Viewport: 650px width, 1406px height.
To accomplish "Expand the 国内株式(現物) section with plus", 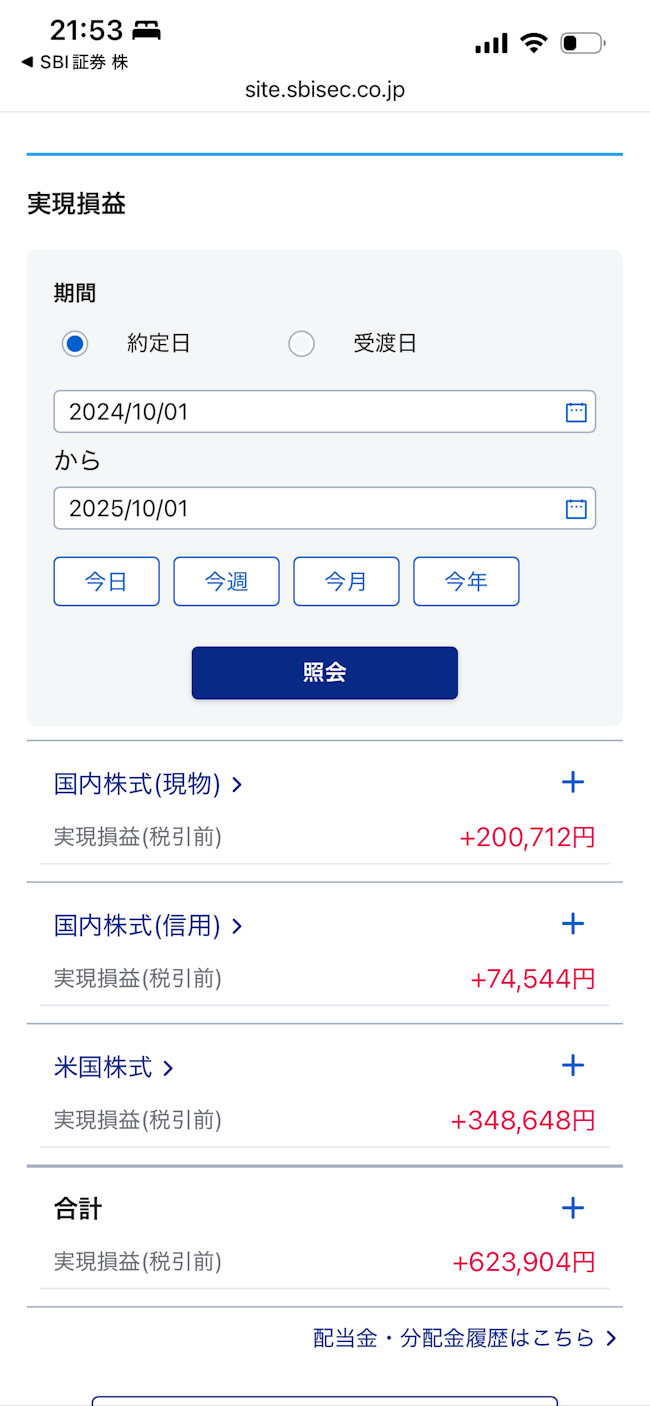I will [573, 782].
